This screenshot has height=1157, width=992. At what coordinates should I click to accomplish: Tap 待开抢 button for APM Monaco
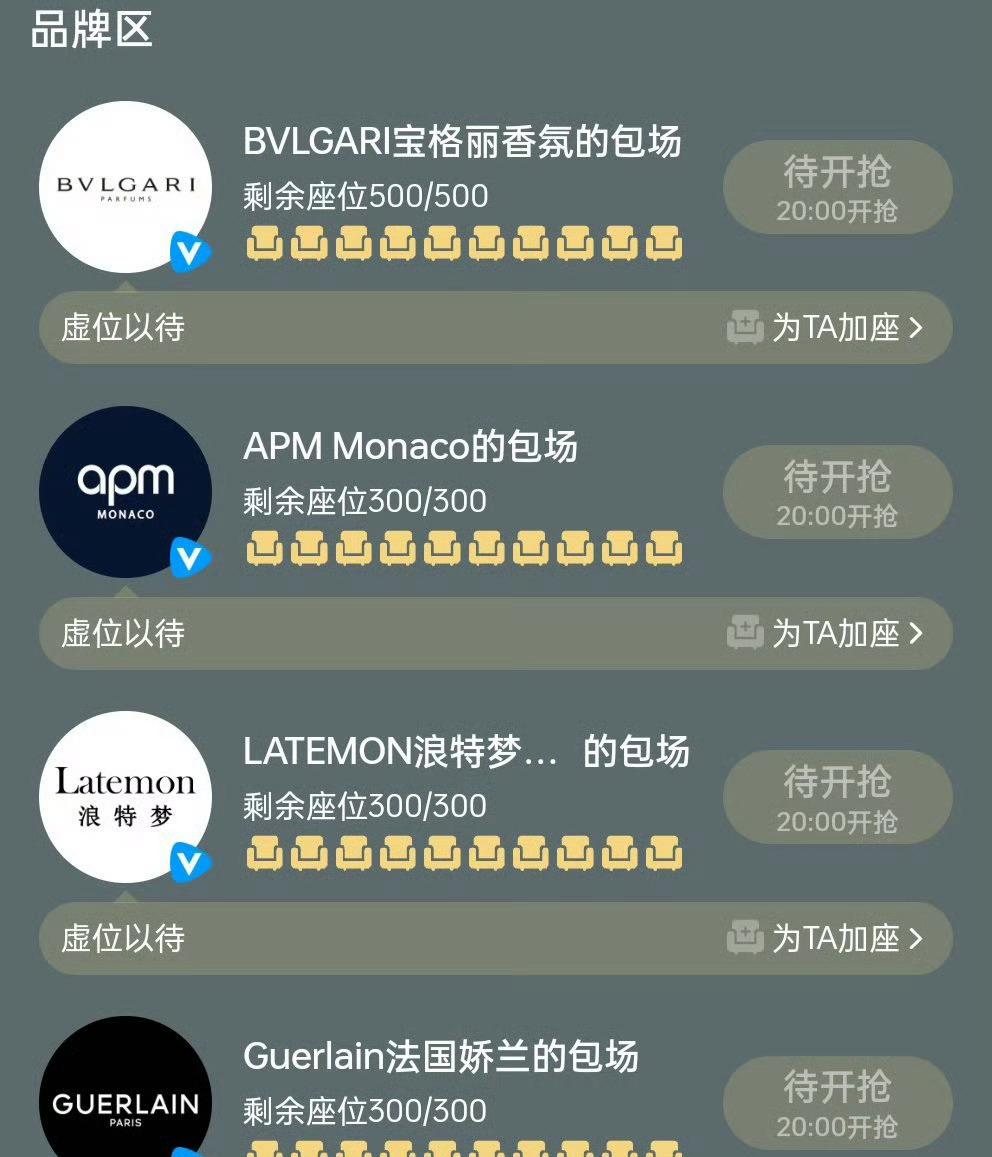coord(837,492)
